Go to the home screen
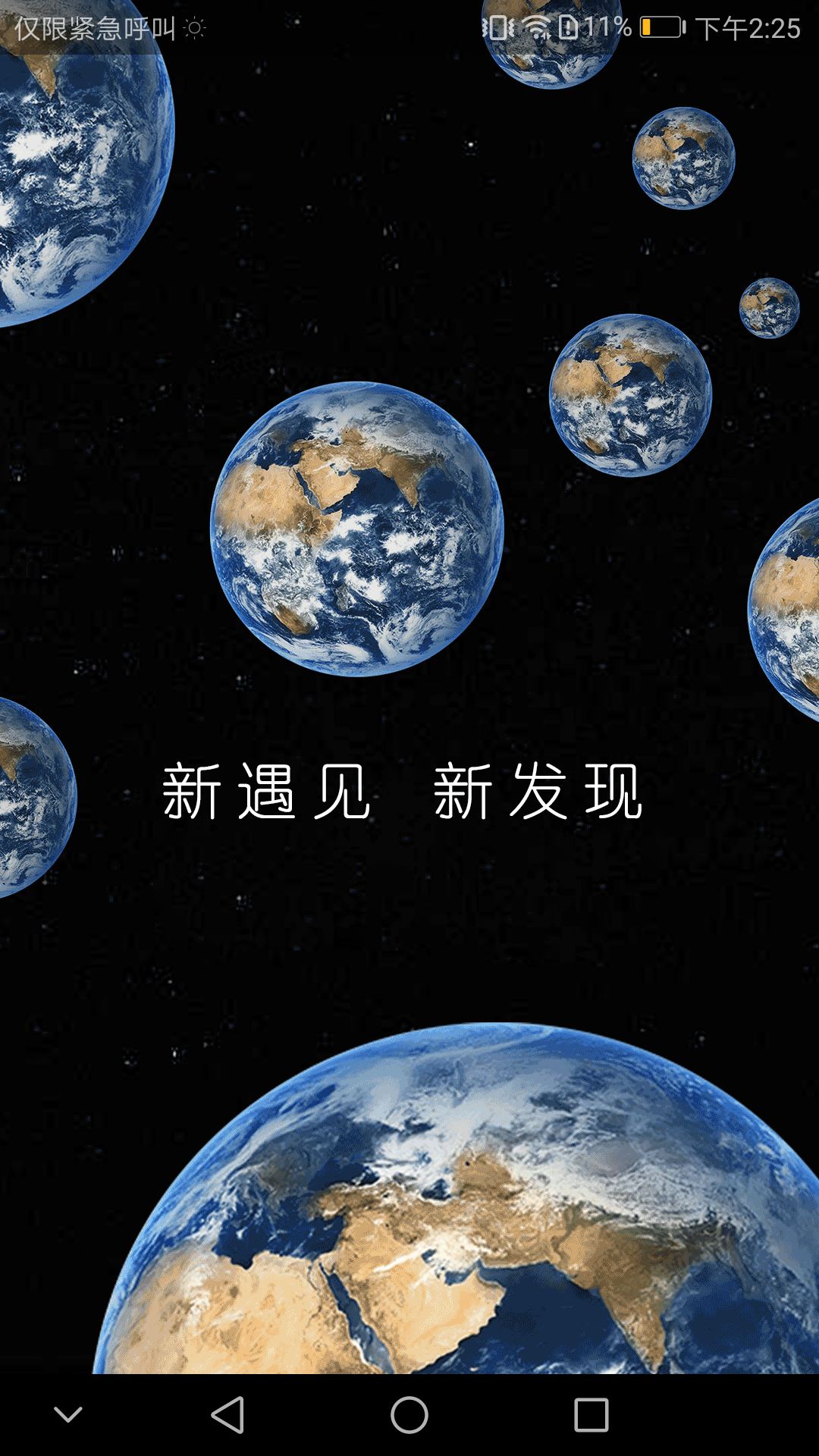This screenshot has height=1456, width=819. [409, 1415]
